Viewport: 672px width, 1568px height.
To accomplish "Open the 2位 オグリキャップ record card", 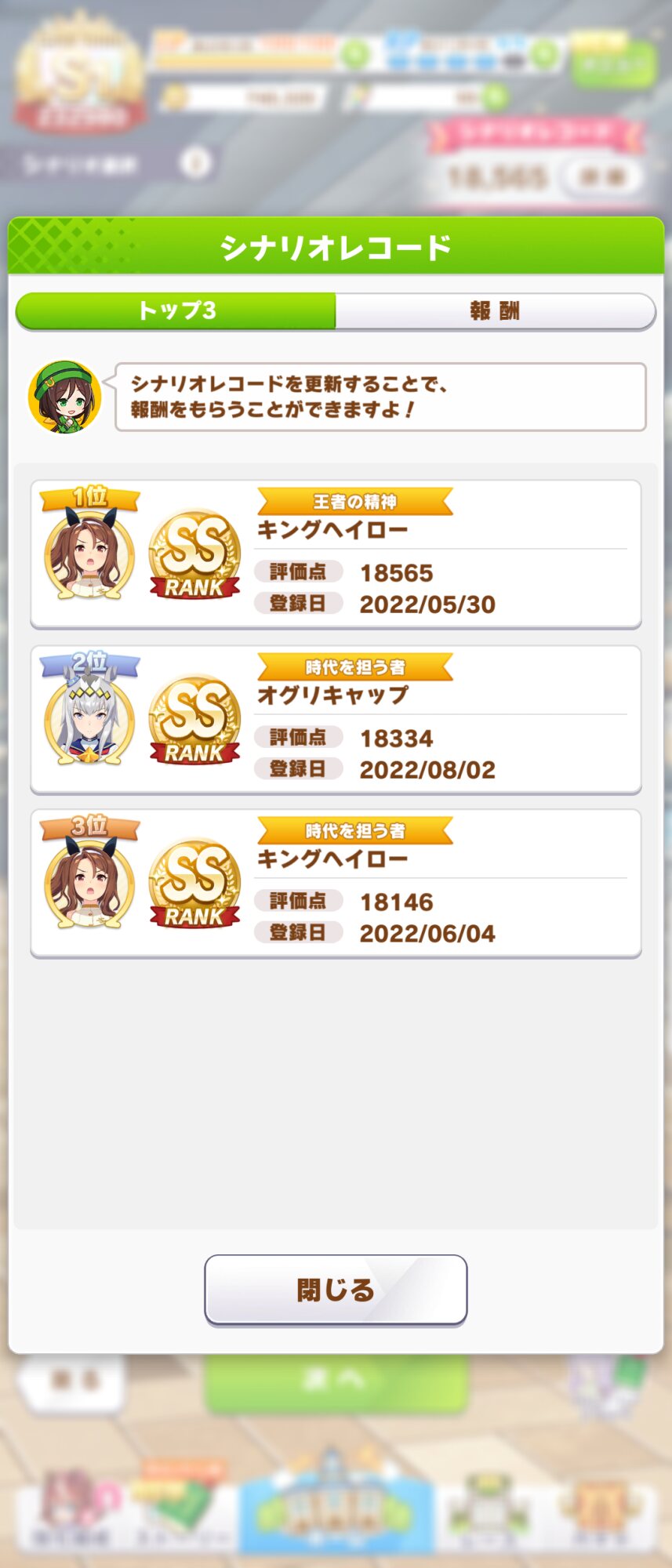I will [336, 719].
